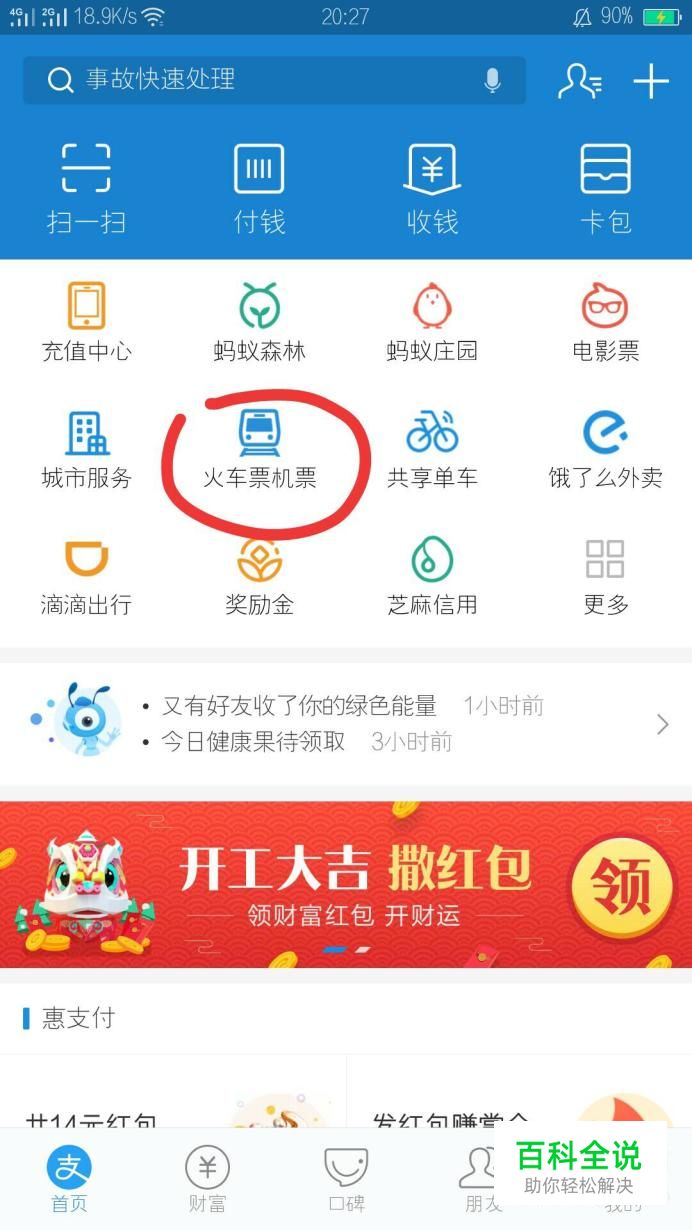Show more apps via 更多

tap(605, 576)
